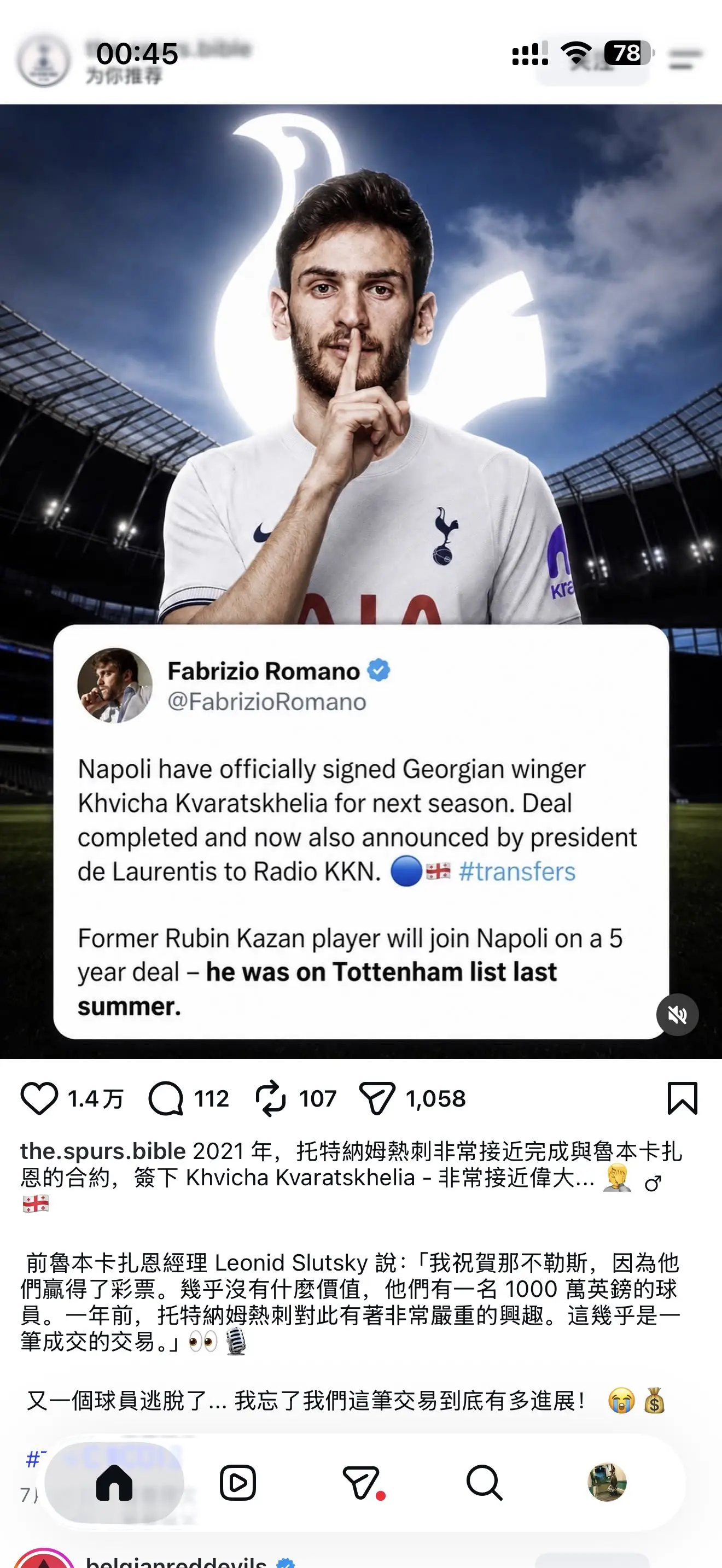This screenshot has height=1568, width=722.
Task: Open the post's video with Fabrizio Romano tweet
Action: click(361, 581)
